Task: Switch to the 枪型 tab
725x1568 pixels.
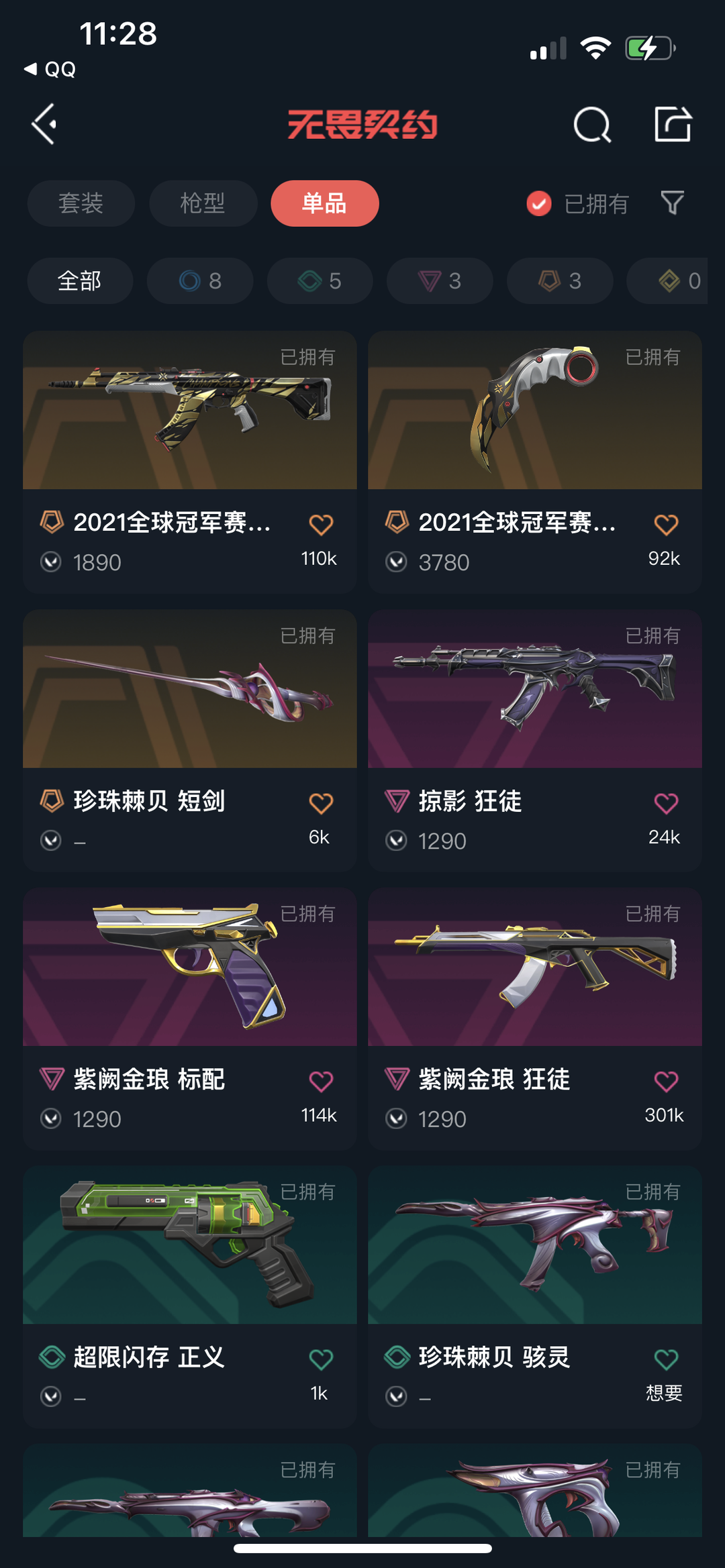Action: (x=203, y=203)
